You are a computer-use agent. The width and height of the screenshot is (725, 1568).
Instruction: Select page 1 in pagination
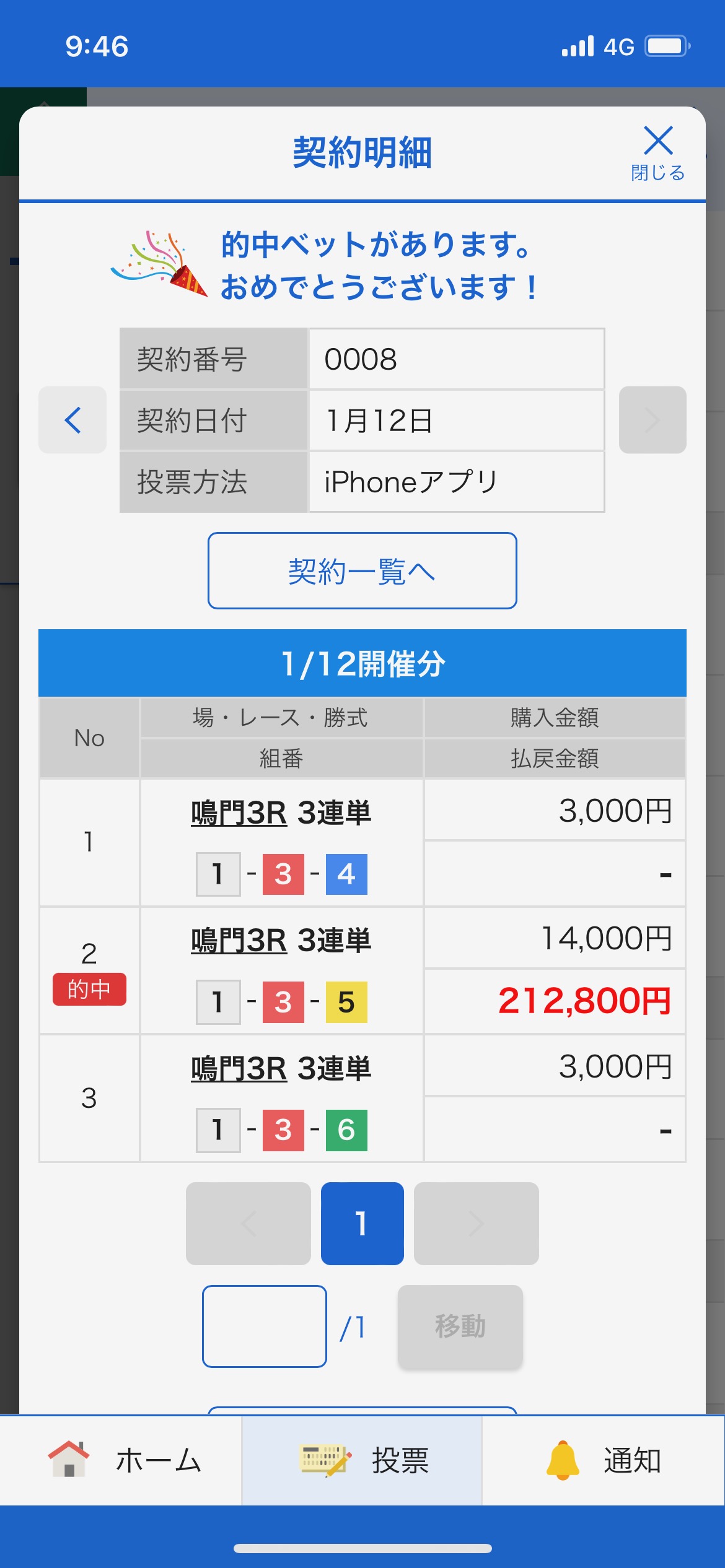click(x=362, y=1223)
